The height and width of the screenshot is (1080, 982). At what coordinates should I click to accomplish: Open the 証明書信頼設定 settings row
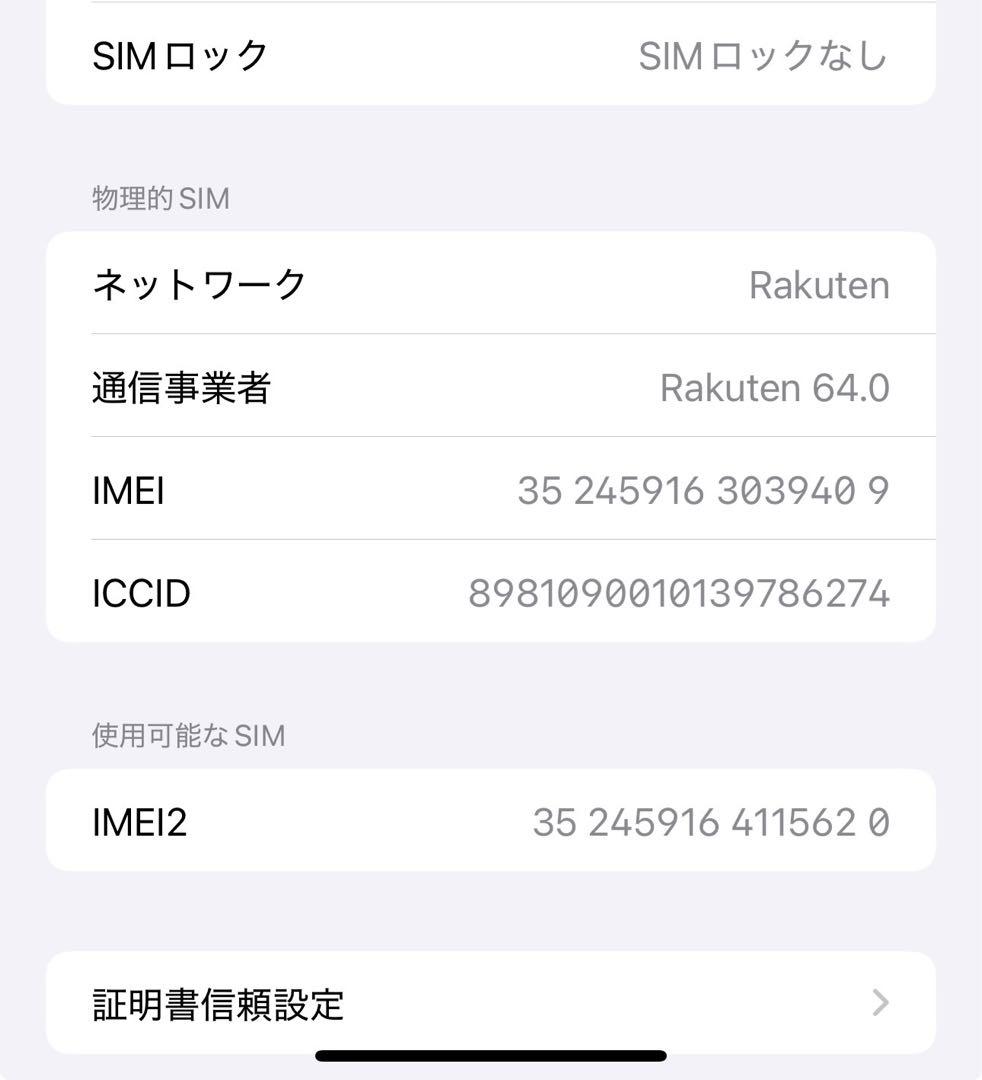click(490, 1002)
